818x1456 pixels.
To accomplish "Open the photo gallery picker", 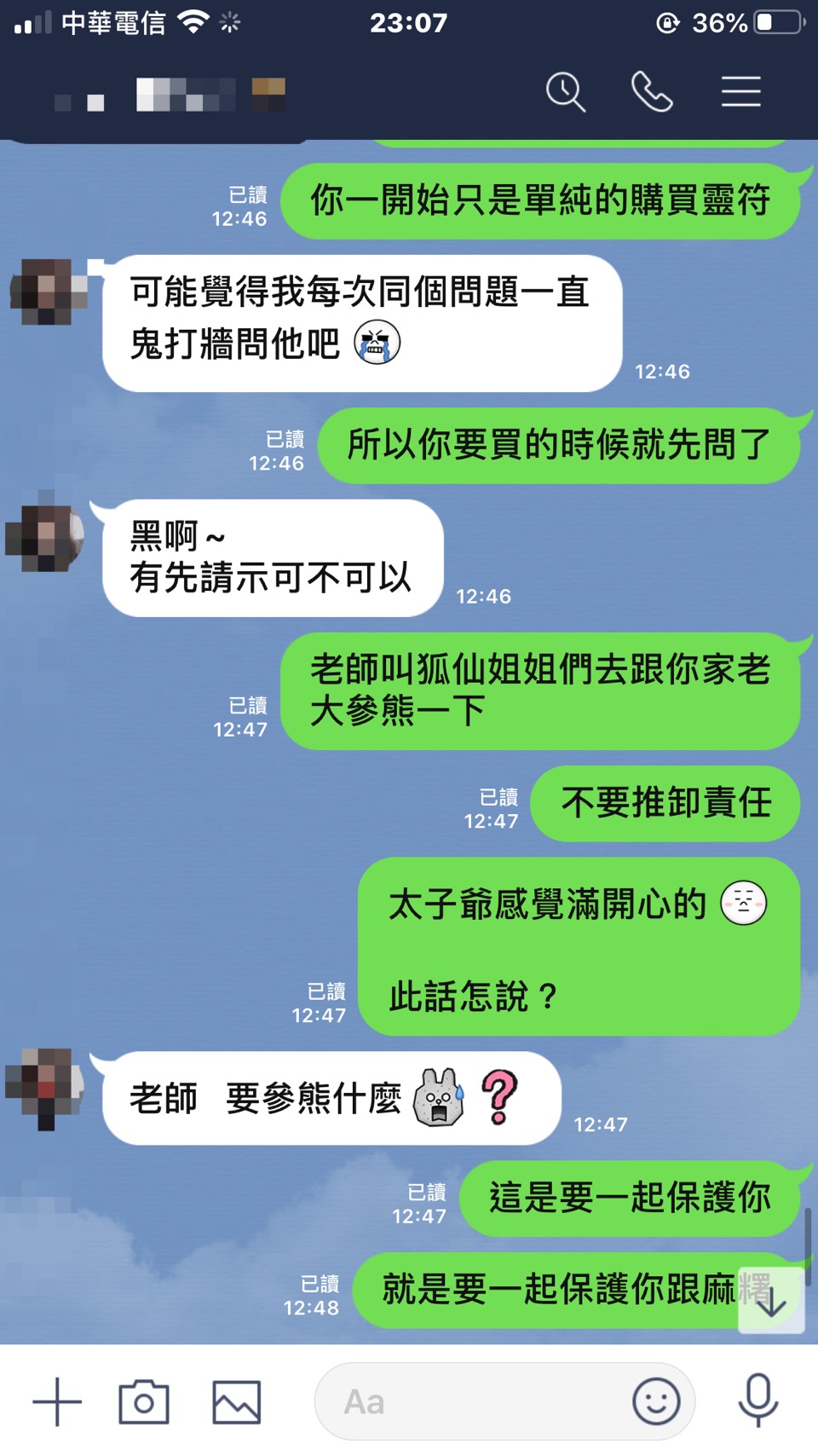I will (x=236, y=1401).
